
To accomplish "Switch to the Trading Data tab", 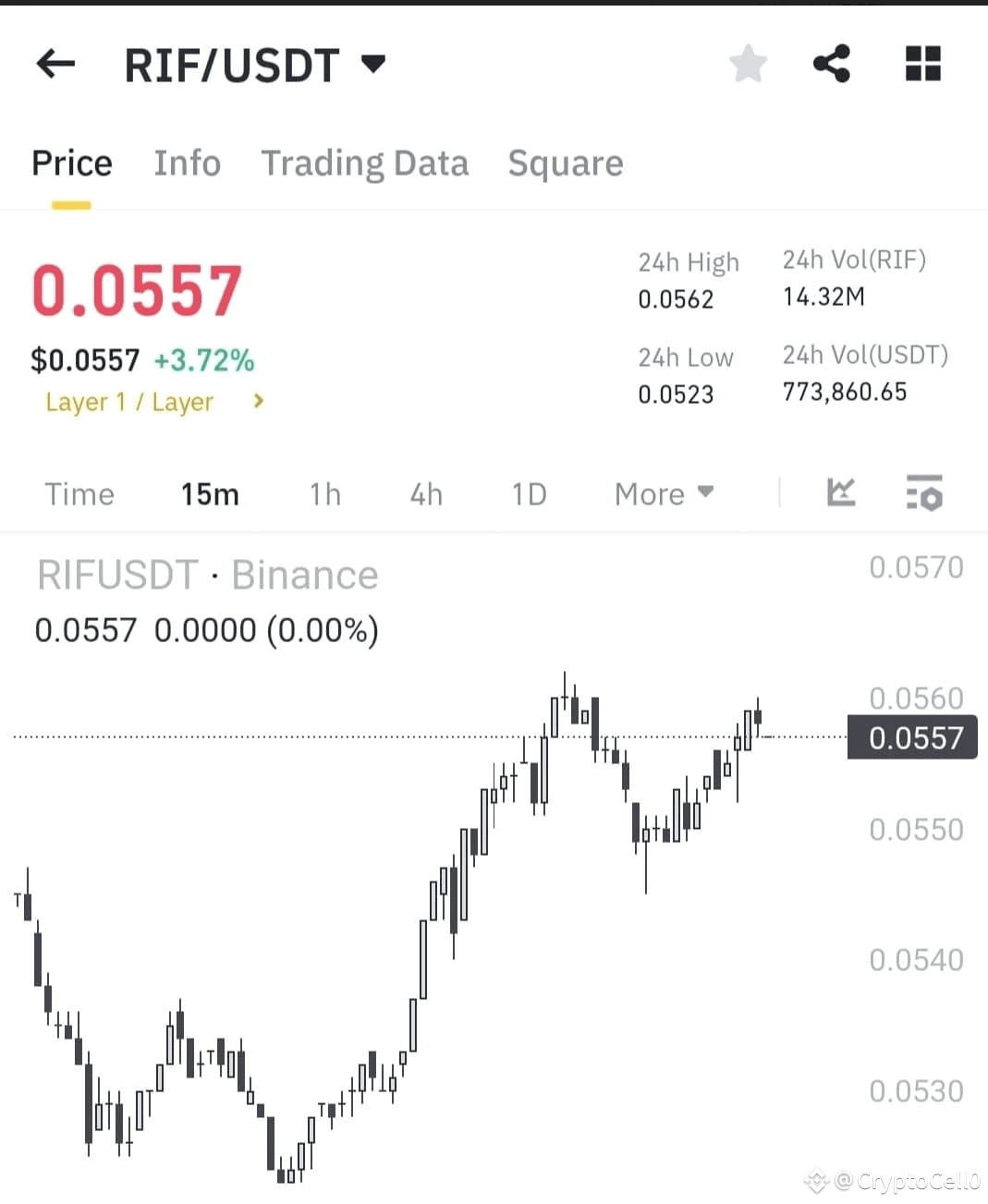I will click(x=364, y=164).
